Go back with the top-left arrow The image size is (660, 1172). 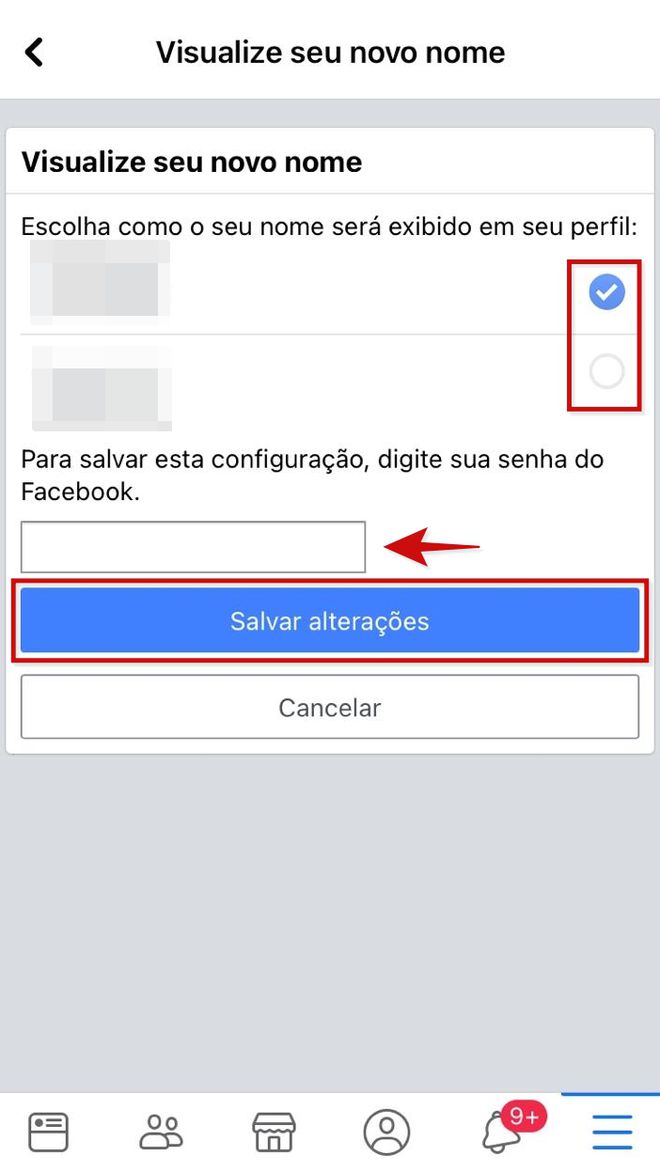click(34, 52)
